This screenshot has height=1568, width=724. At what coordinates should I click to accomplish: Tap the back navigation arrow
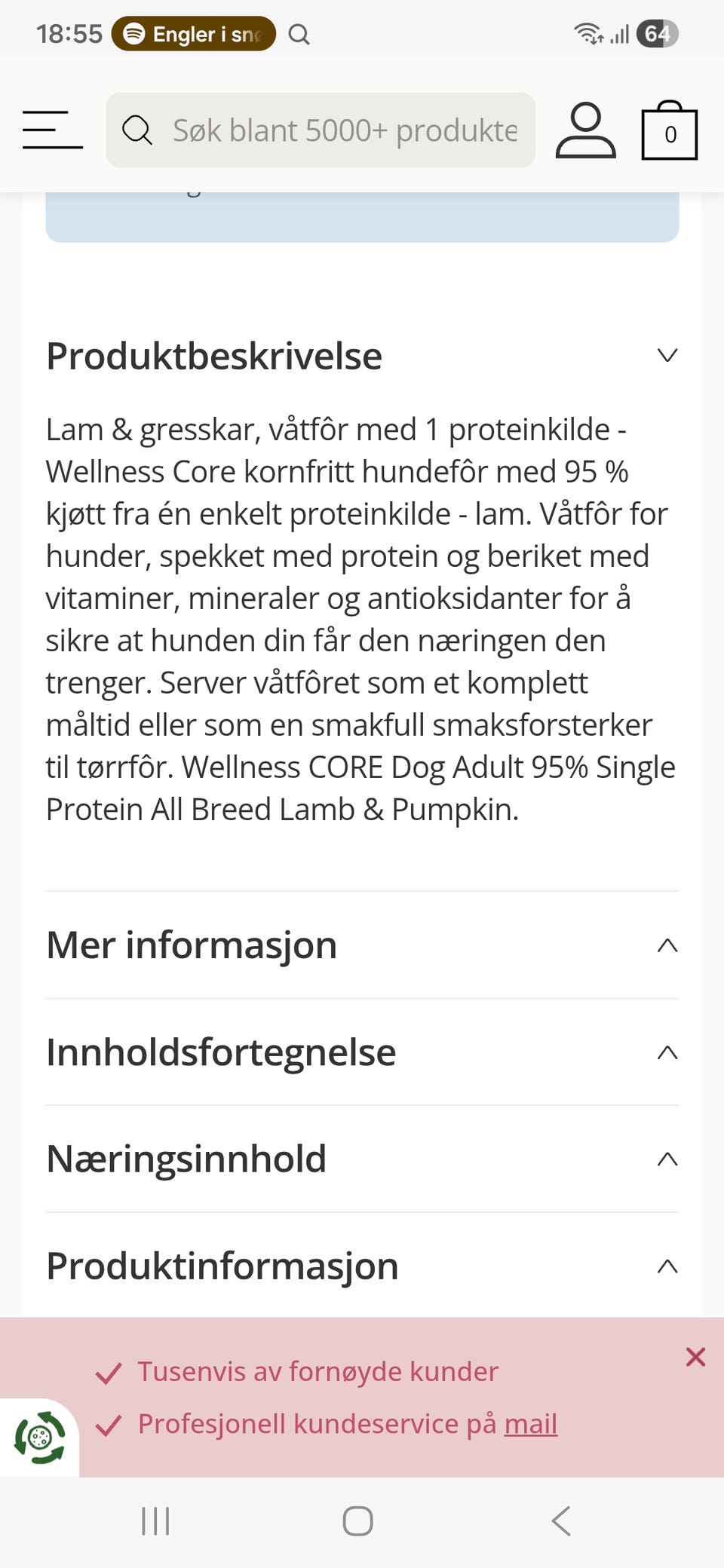click(561, 1521)
